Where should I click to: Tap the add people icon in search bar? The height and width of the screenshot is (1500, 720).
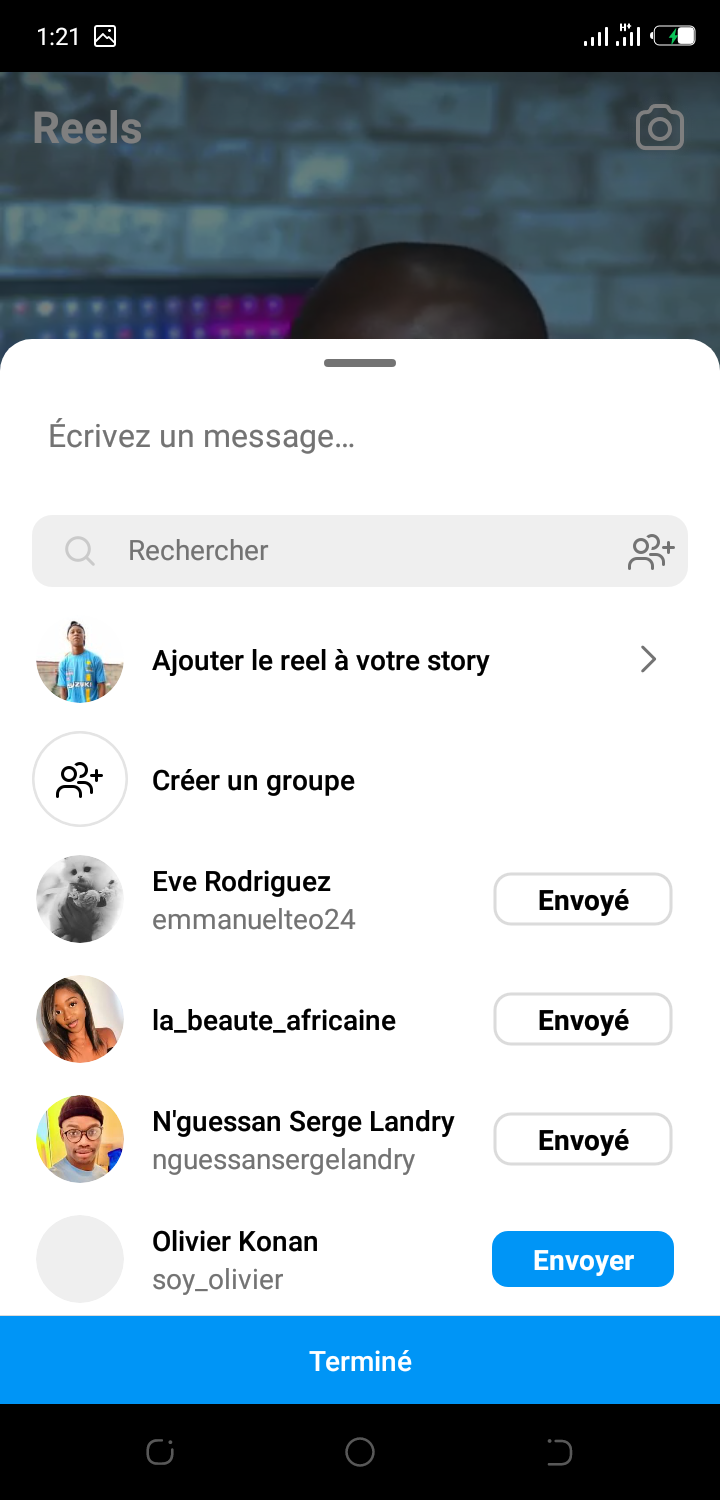coord(651,551)
